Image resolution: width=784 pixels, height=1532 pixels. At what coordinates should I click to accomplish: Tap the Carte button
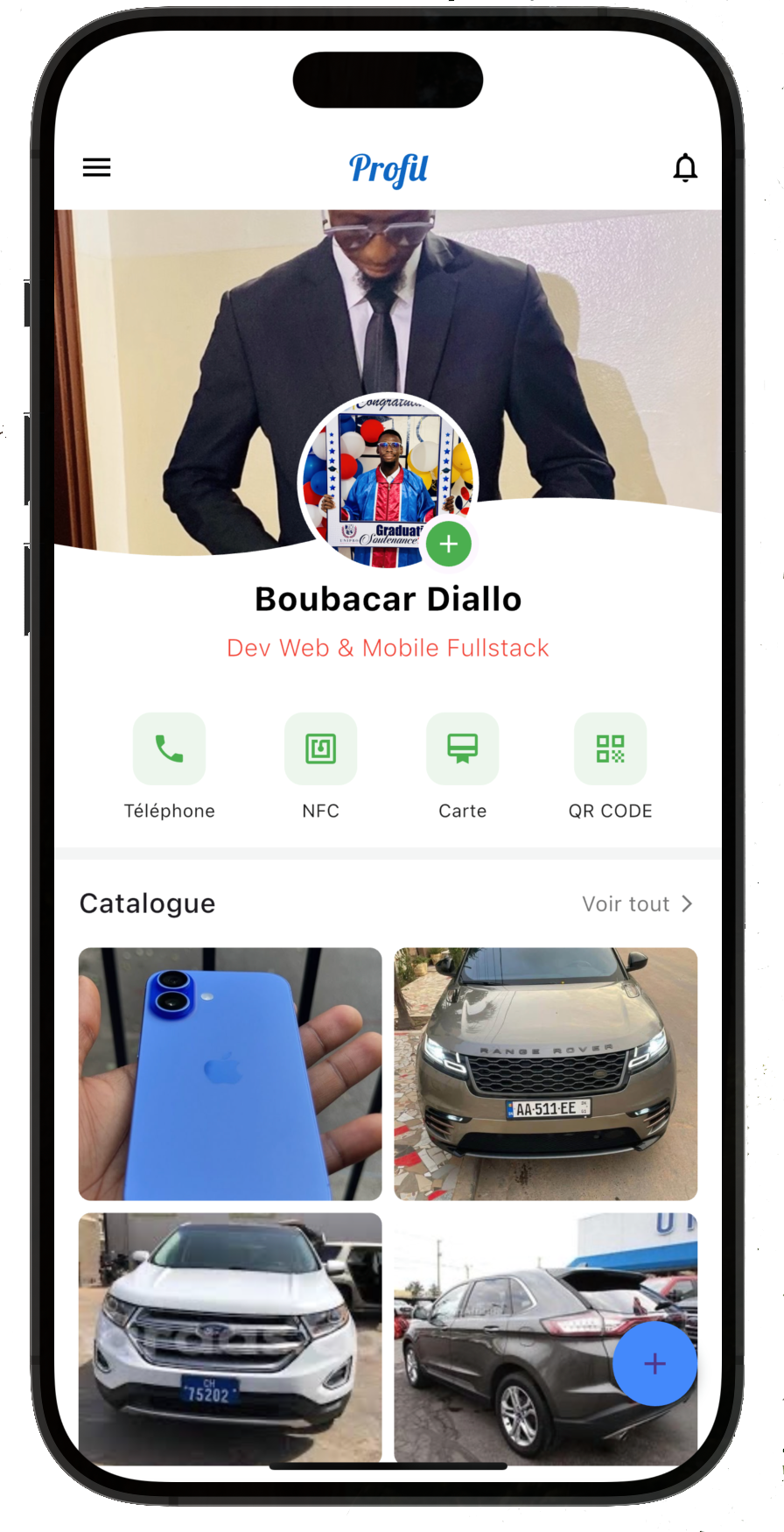point(462,748)
